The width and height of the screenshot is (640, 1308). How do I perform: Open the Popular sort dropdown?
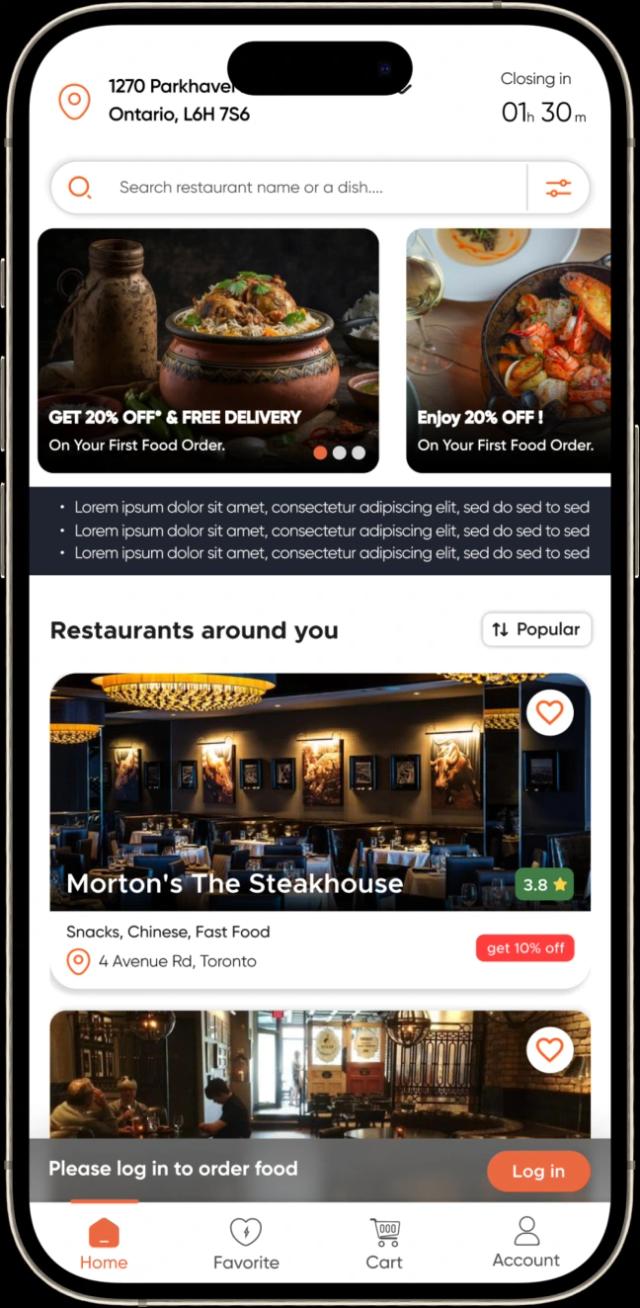536,629
